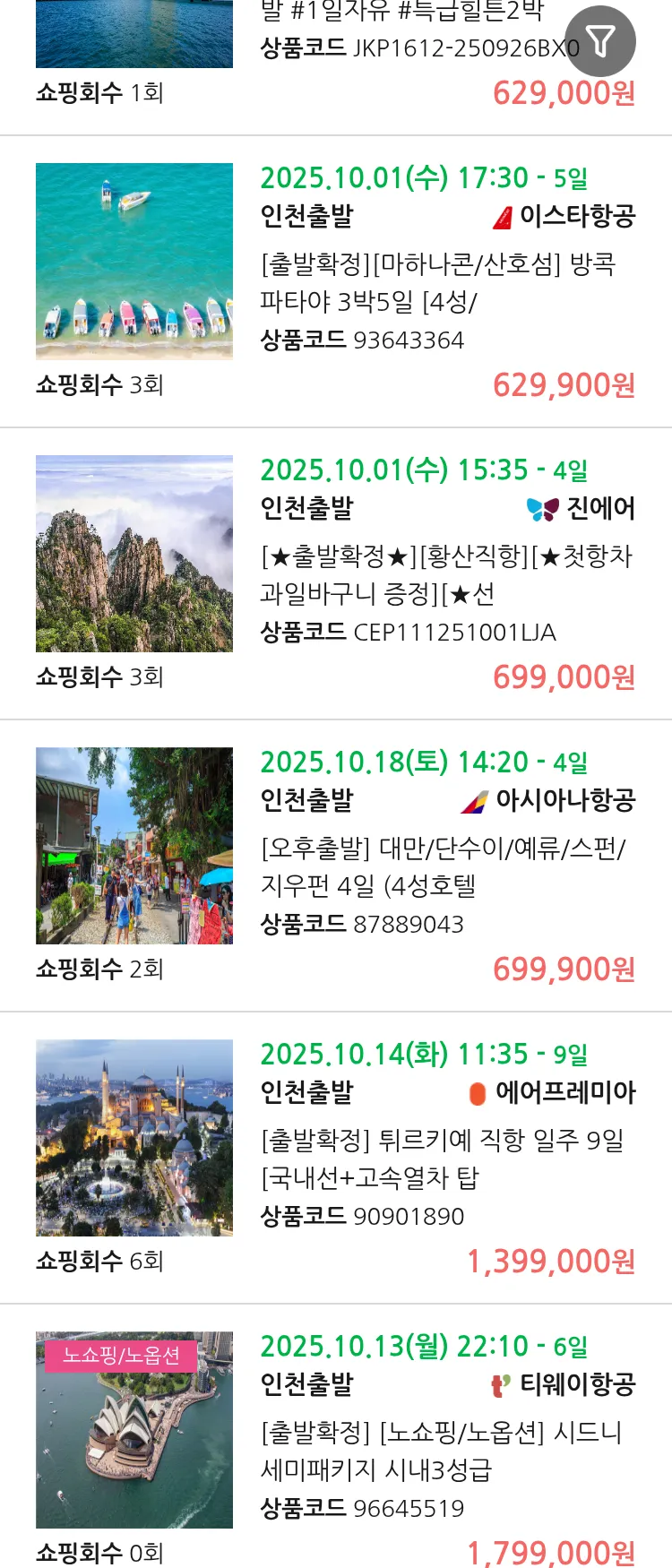View the 시드니 세미패키지 티웨이항공 tour
Viewport: 672px width, 1568px height.
click(x=441, y=1451)
